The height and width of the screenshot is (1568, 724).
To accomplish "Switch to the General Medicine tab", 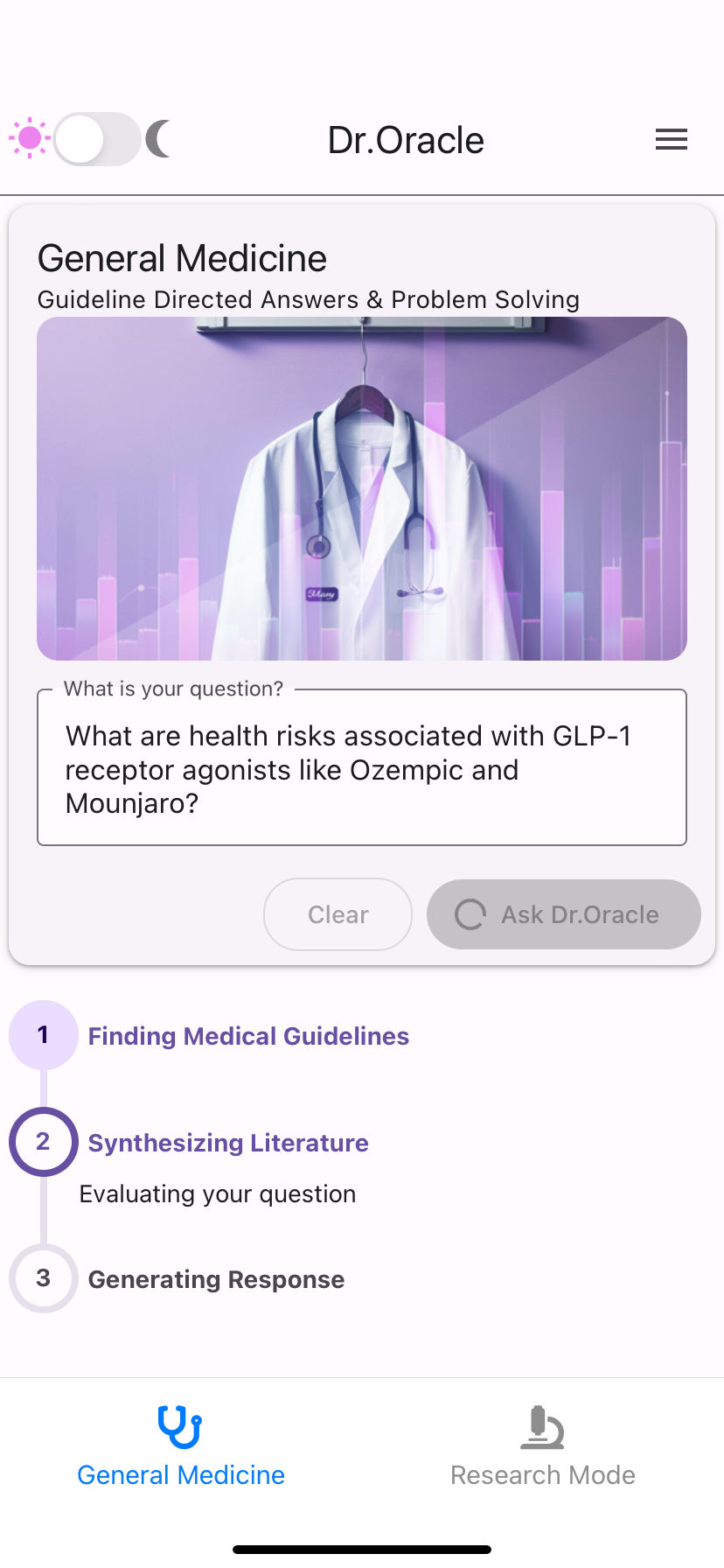I will (x=181, y=1446).
